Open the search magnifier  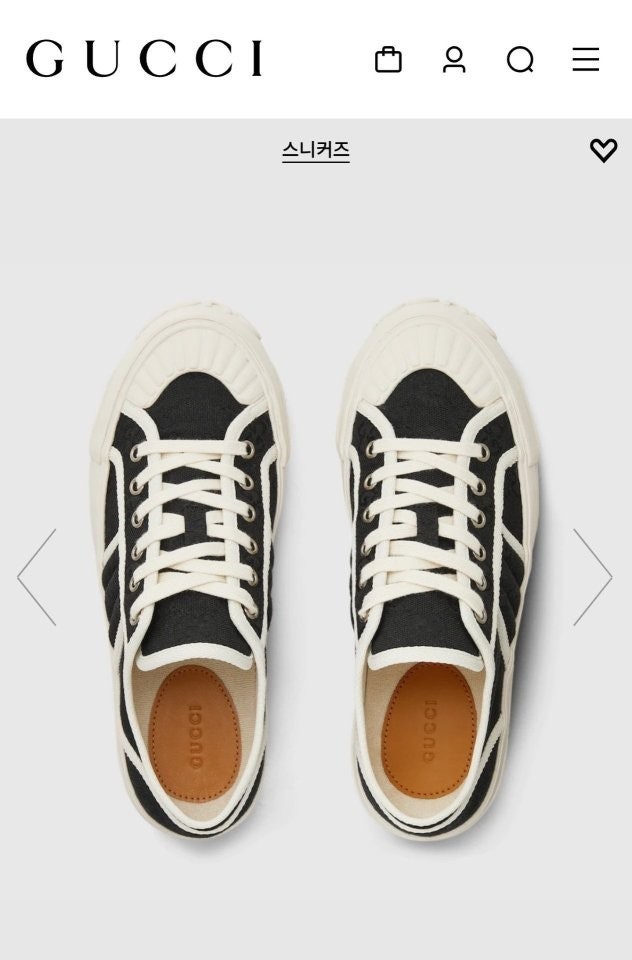(520, 60)
